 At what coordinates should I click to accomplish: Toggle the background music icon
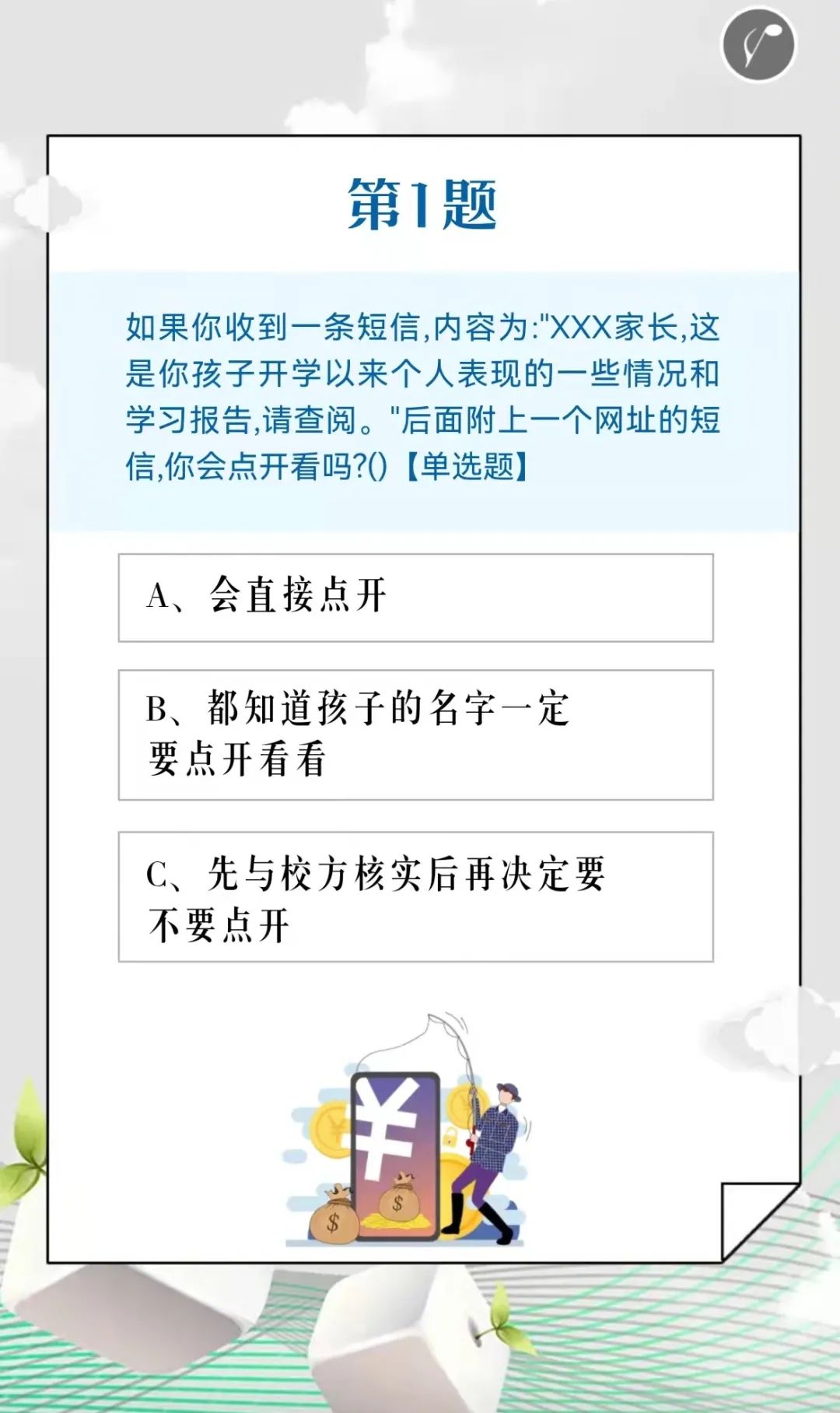tap(758, 44)
